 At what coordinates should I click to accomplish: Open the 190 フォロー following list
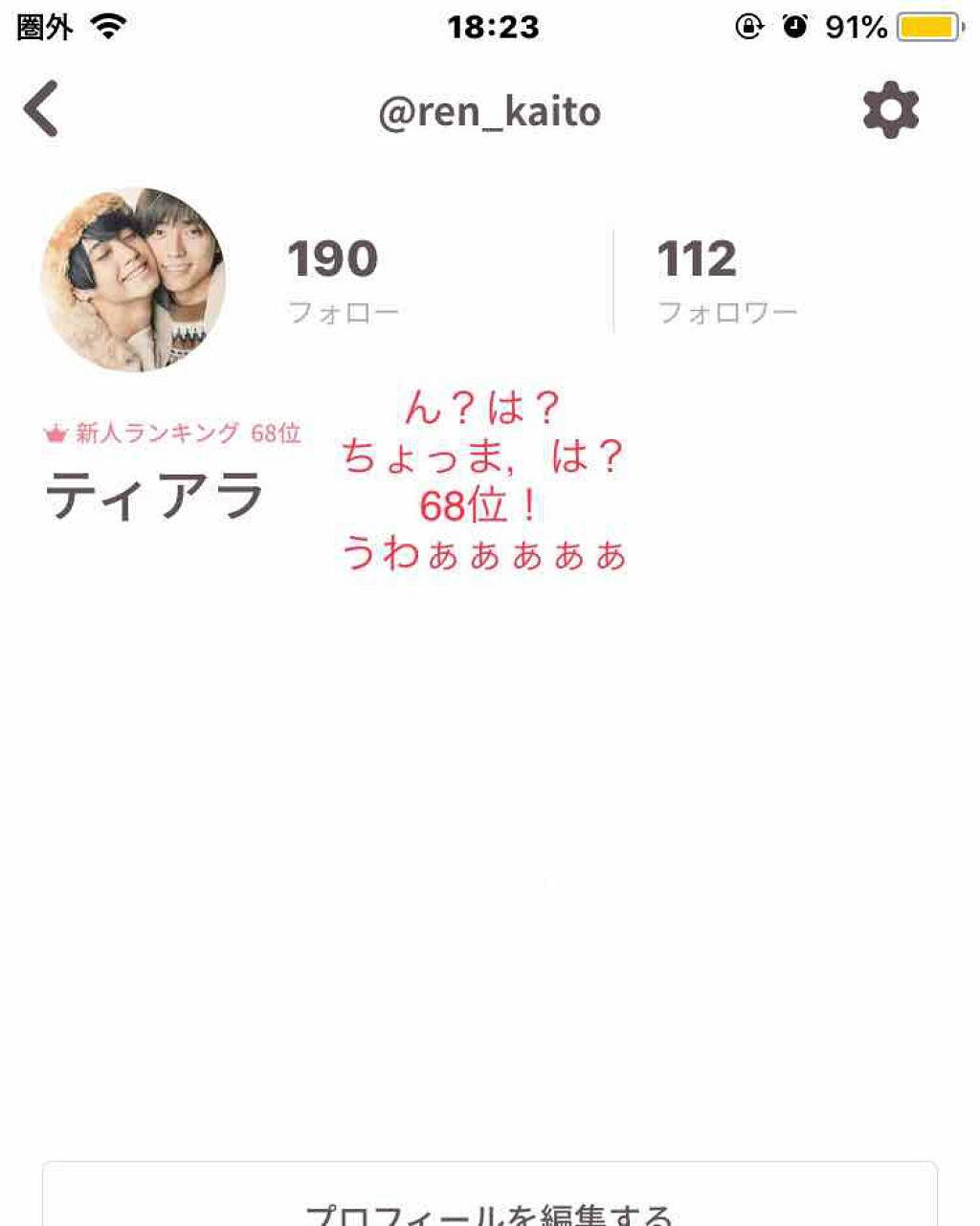click(342, 280)
